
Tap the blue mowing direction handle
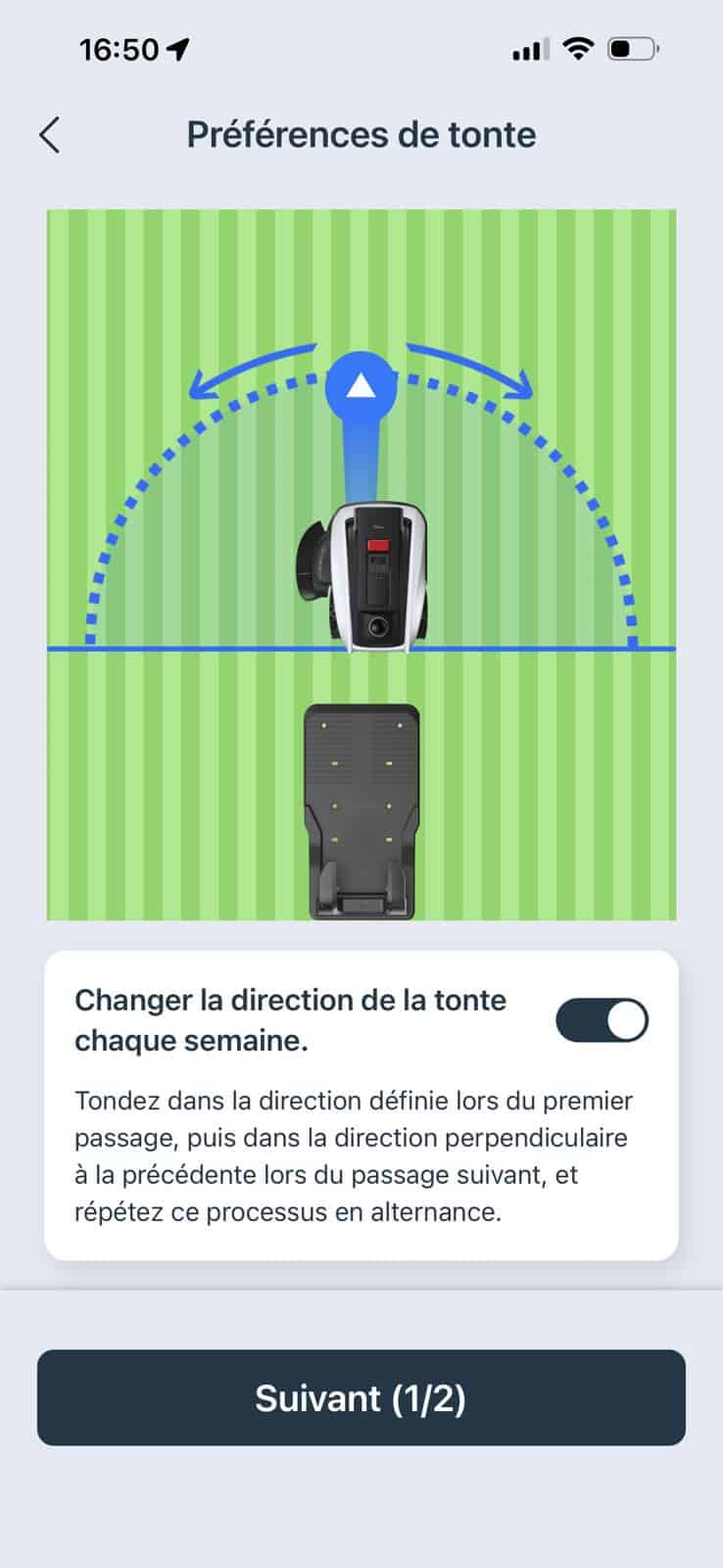click(361, 386)
